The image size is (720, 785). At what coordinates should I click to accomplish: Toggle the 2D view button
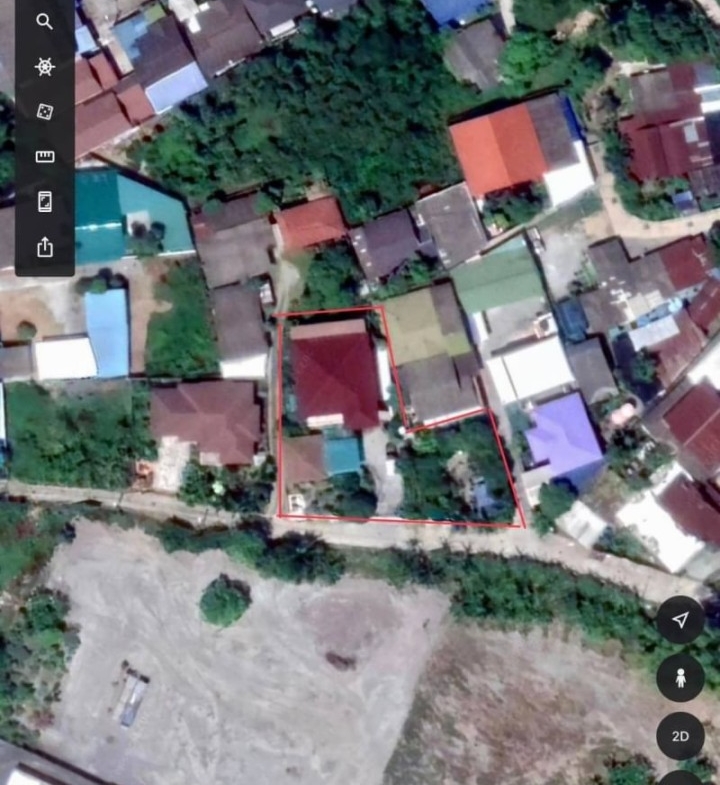tap(680, 736)
